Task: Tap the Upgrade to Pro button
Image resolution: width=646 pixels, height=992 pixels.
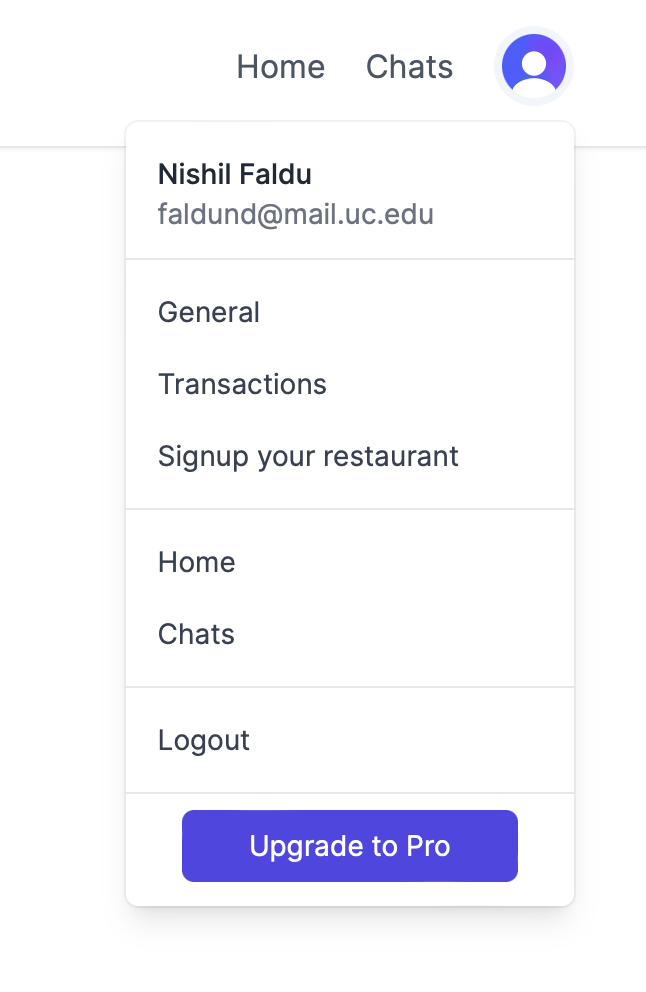Action: click(350, 847)
